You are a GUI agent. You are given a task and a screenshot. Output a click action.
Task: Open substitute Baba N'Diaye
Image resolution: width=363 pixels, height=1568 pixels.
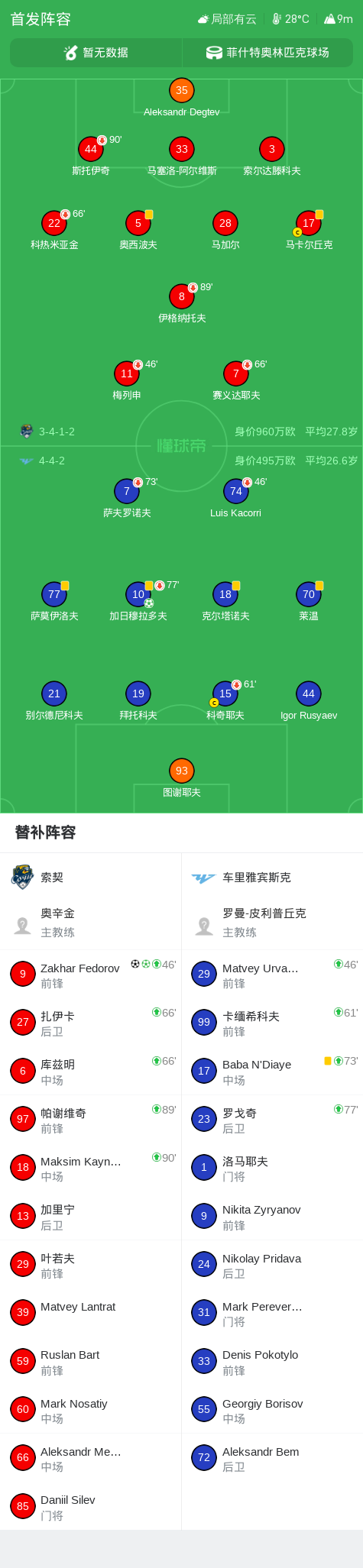click(272, 1072)
